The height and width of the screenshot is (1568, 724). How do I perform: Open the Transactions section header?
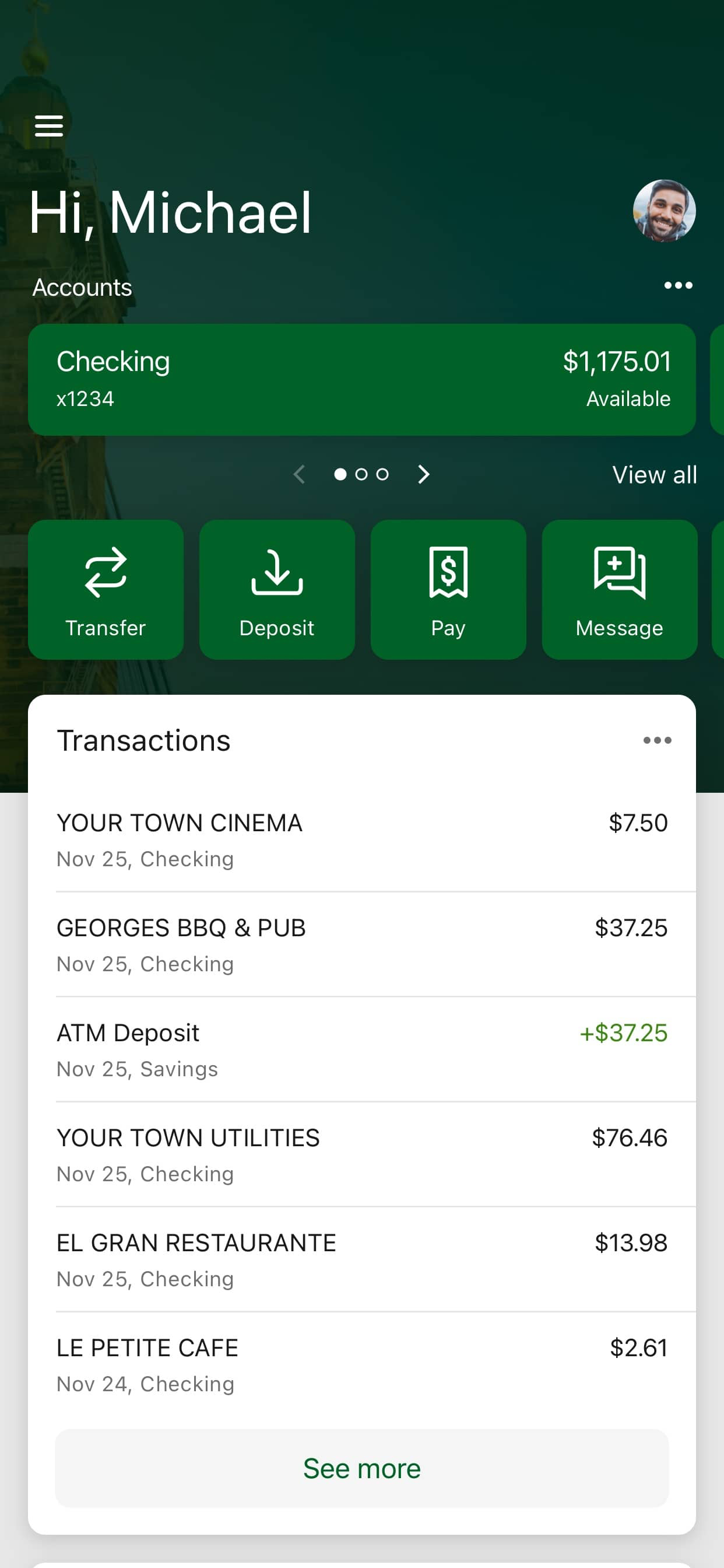click(143, 740)
